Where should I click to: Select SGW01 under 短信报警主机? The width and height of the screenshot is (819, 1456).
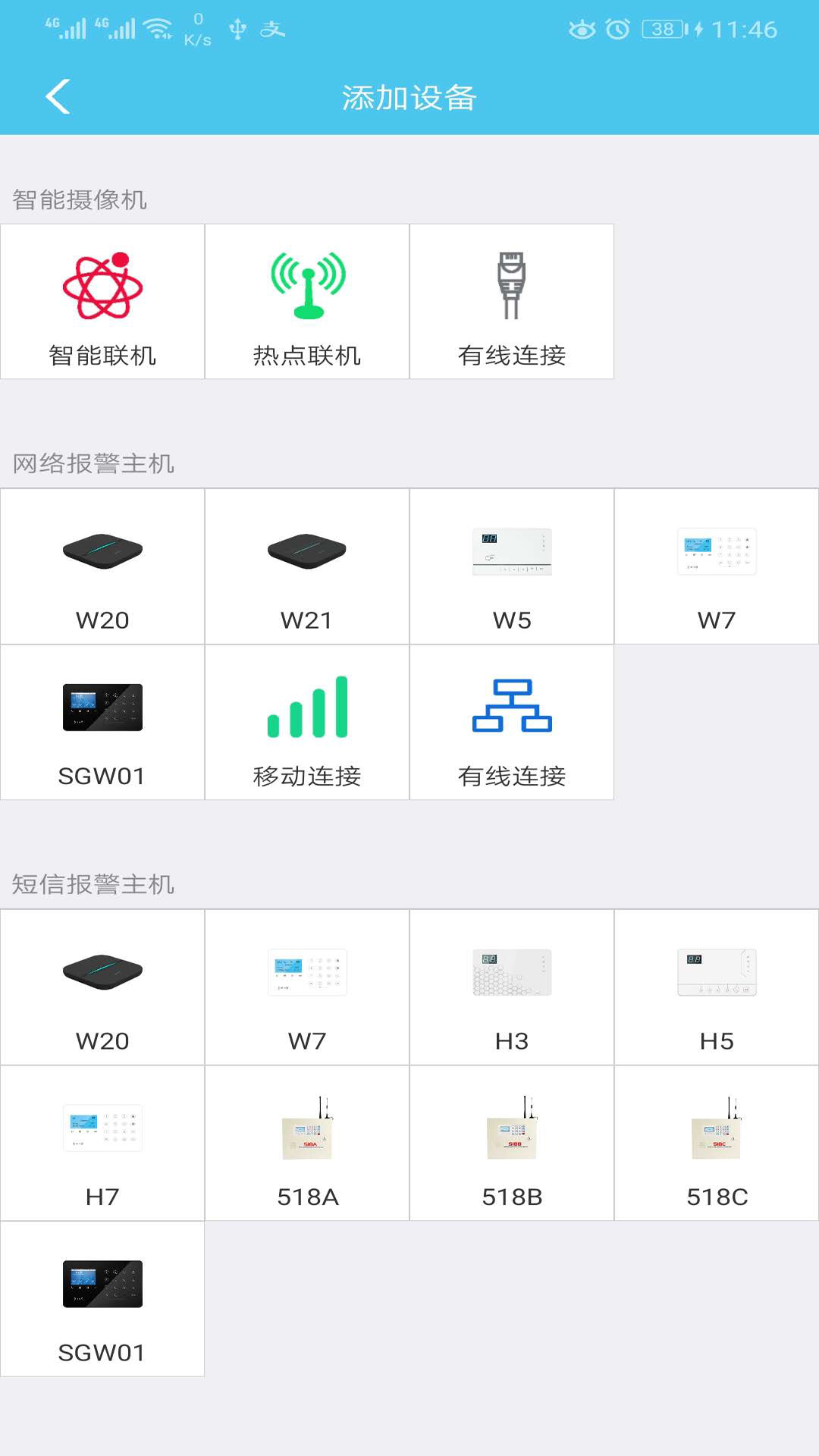pyautogui.click(x=102, y=1299)
